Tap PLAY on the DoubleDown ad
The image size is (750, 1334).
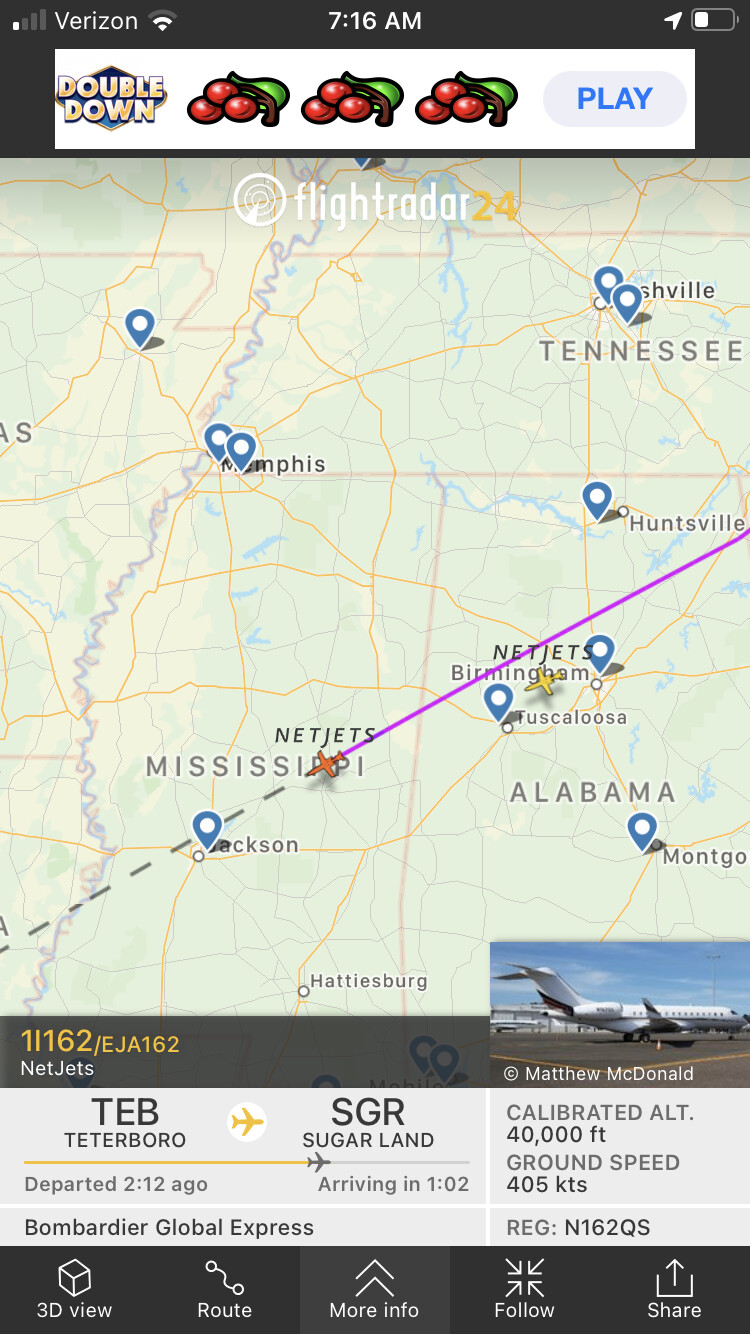click(x=614, y=99)
